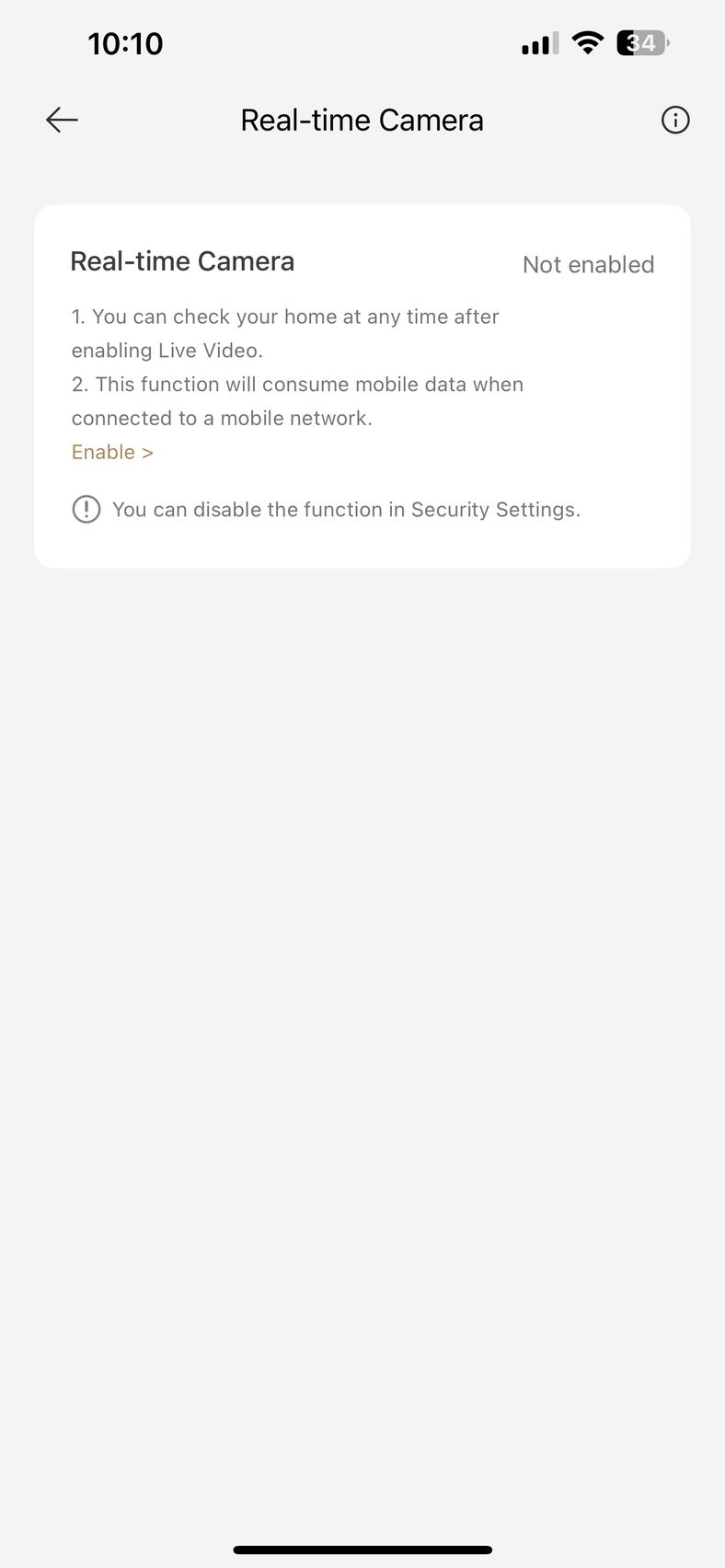Go back using the arrow icon
The image size is (725, 1568).
click(x=62, y=120)
